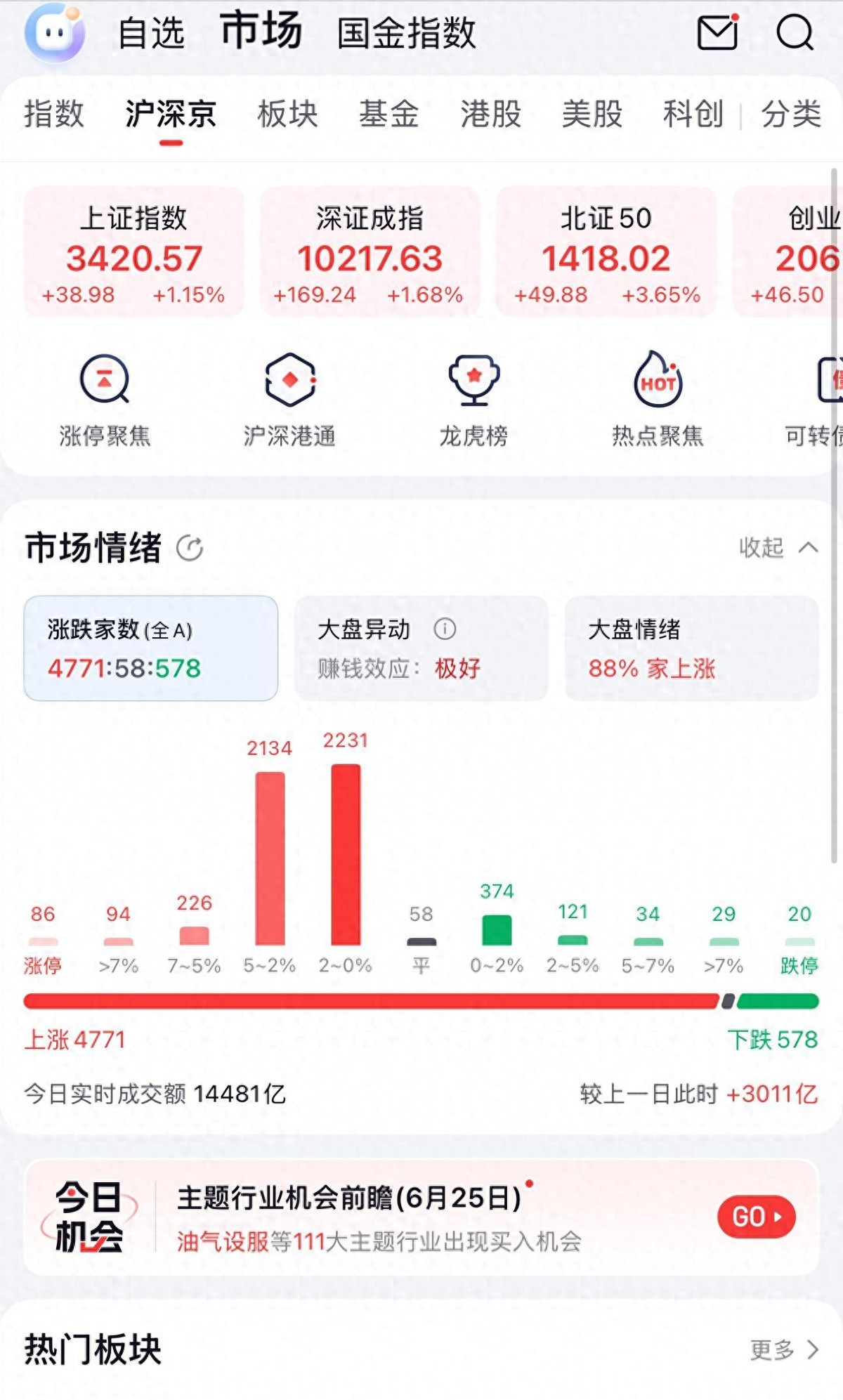Select the 涨跌家数 card
This screenshot has width=843, height=1400.
[x=150, y=648]
